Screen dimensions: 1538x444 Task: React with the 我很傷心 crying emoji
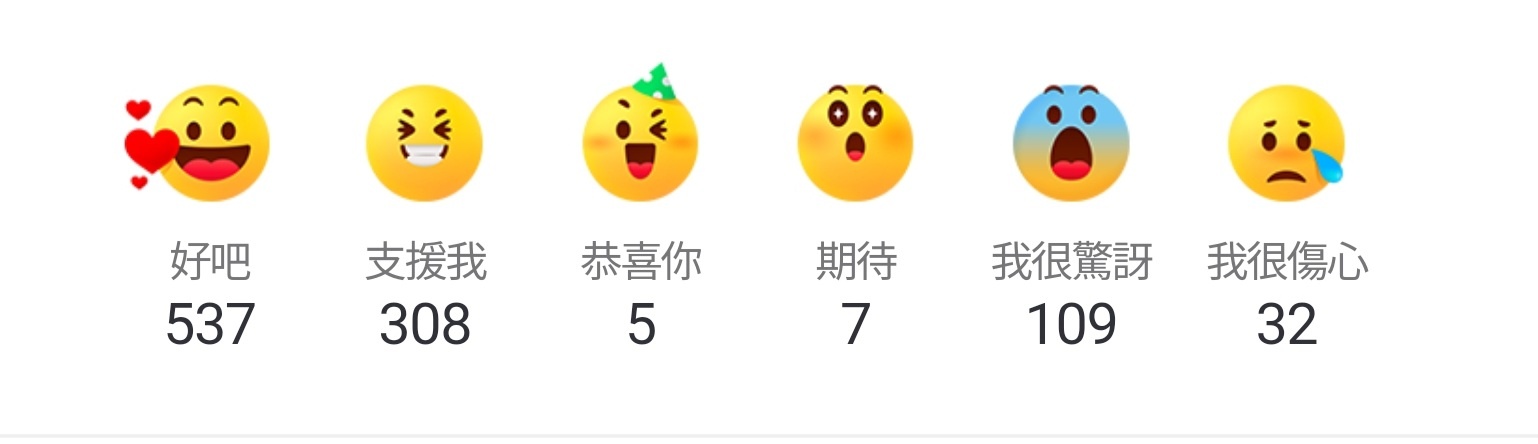[x=1286, y=144]
